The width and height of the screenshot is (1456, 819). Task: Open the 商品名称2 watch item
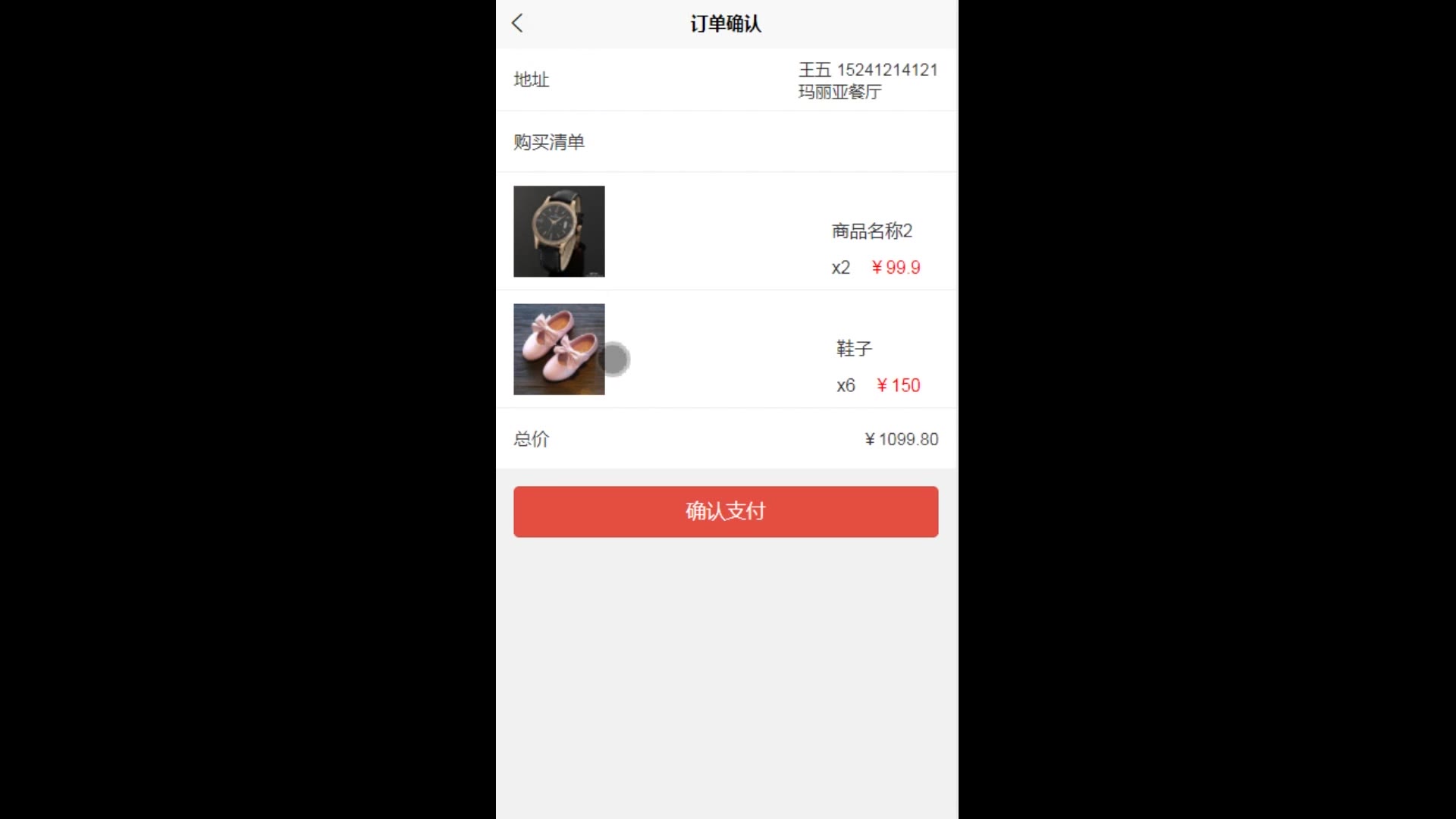point(726,231)
